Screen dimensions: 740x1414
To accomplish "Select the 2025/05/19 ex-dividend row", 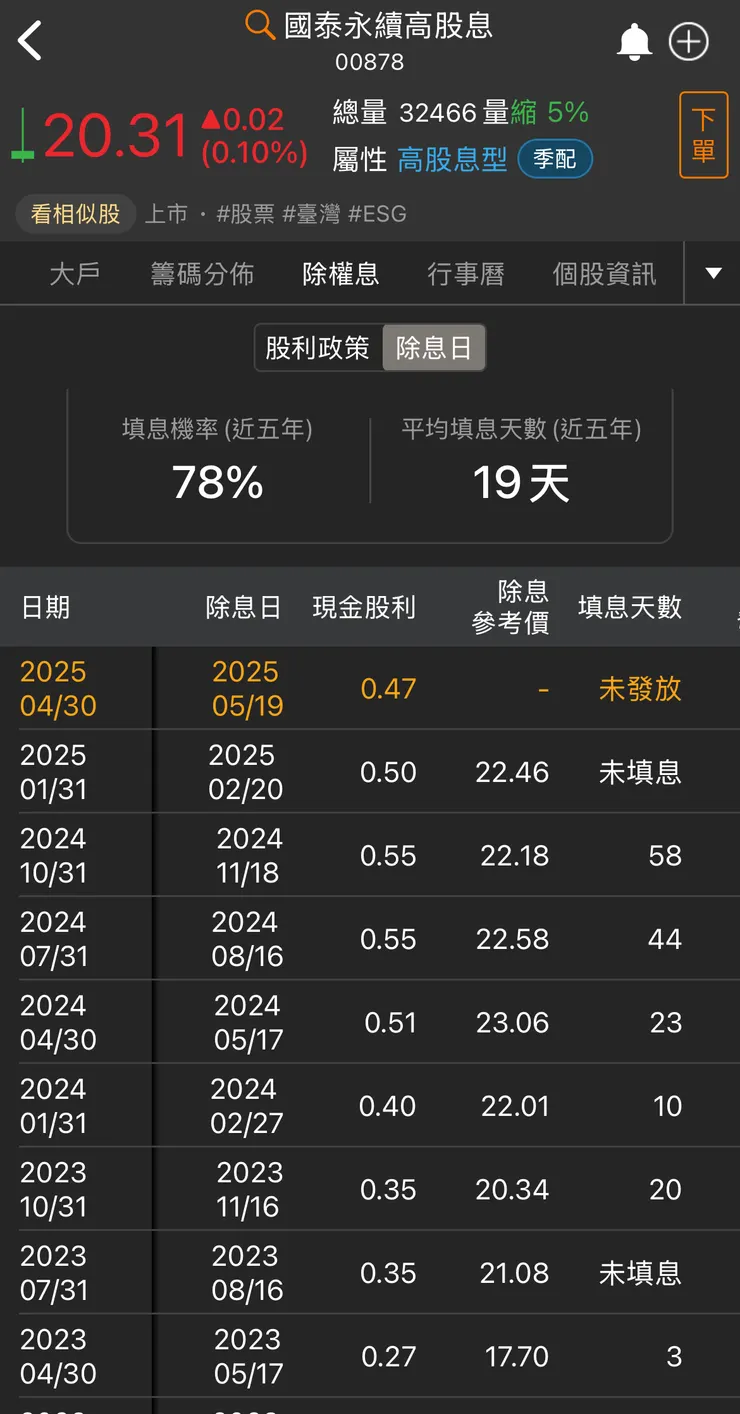I will click(370, 687).
